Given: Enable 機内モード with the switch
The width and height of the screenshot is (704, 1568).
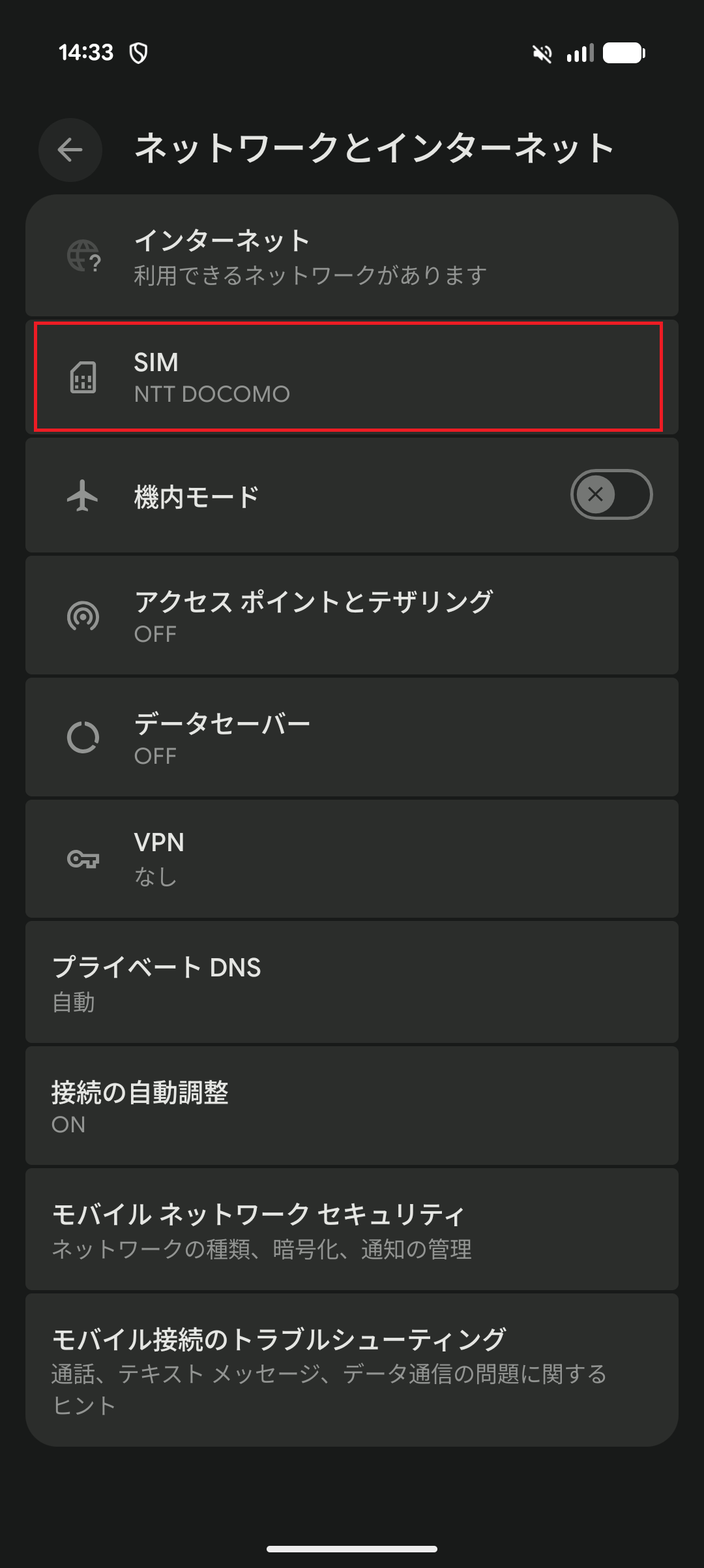Looking at the screenshot, I should coord(610,494).
